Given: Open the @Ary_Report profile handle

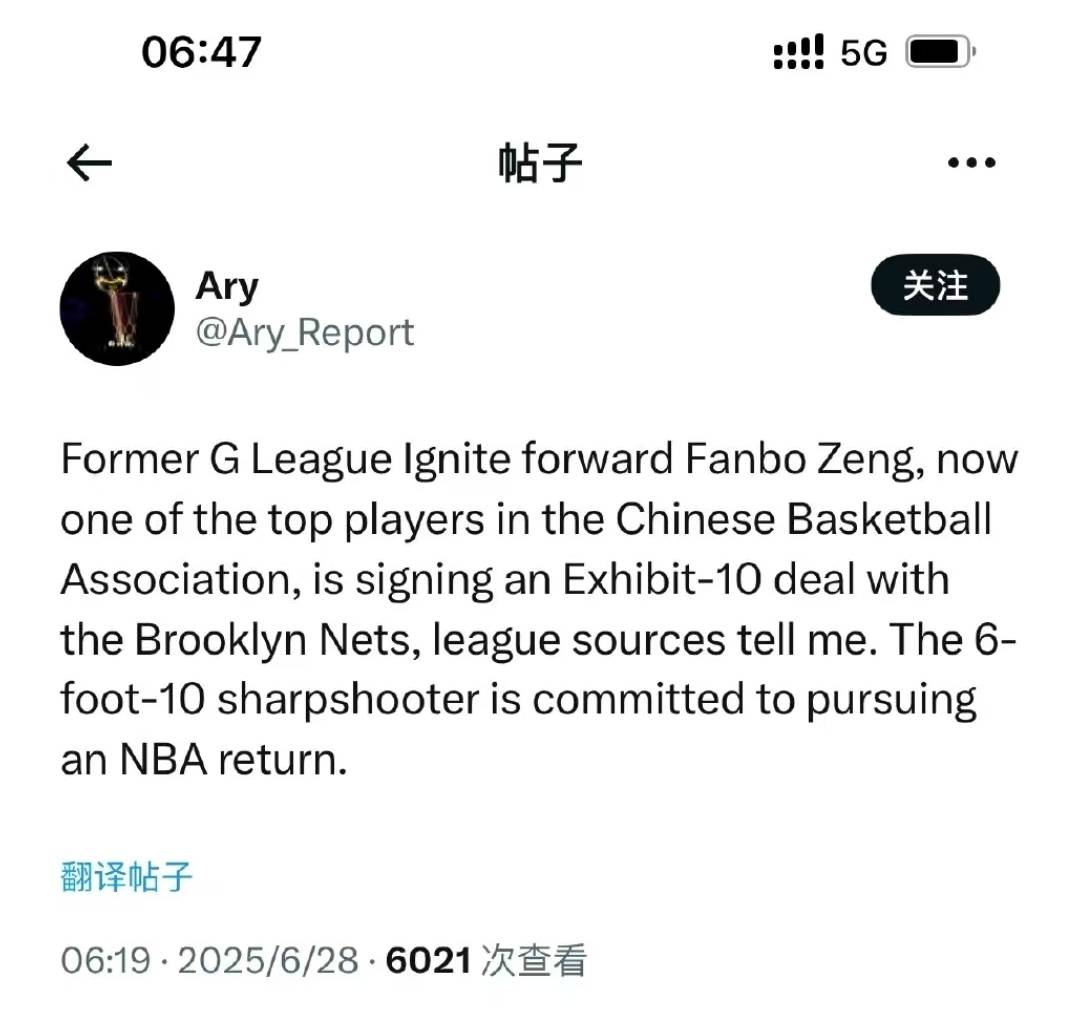Looking at the screenshot, I should coord(304,332).
